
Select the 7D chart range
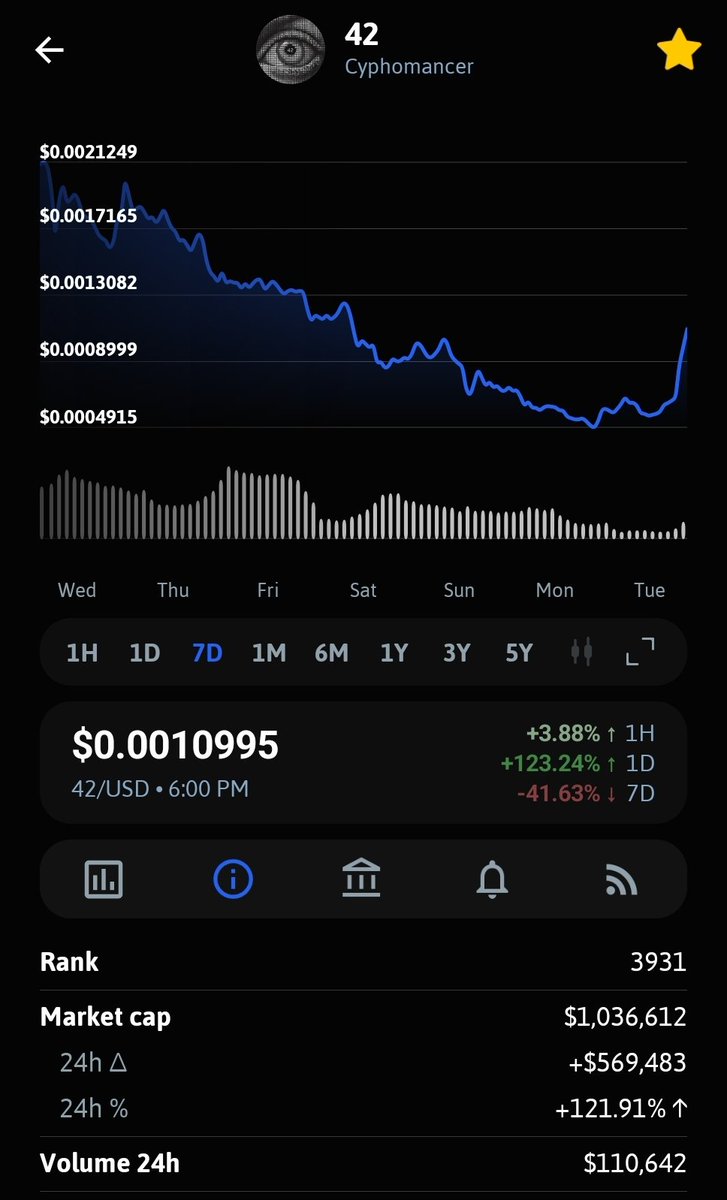coord(207,653)
